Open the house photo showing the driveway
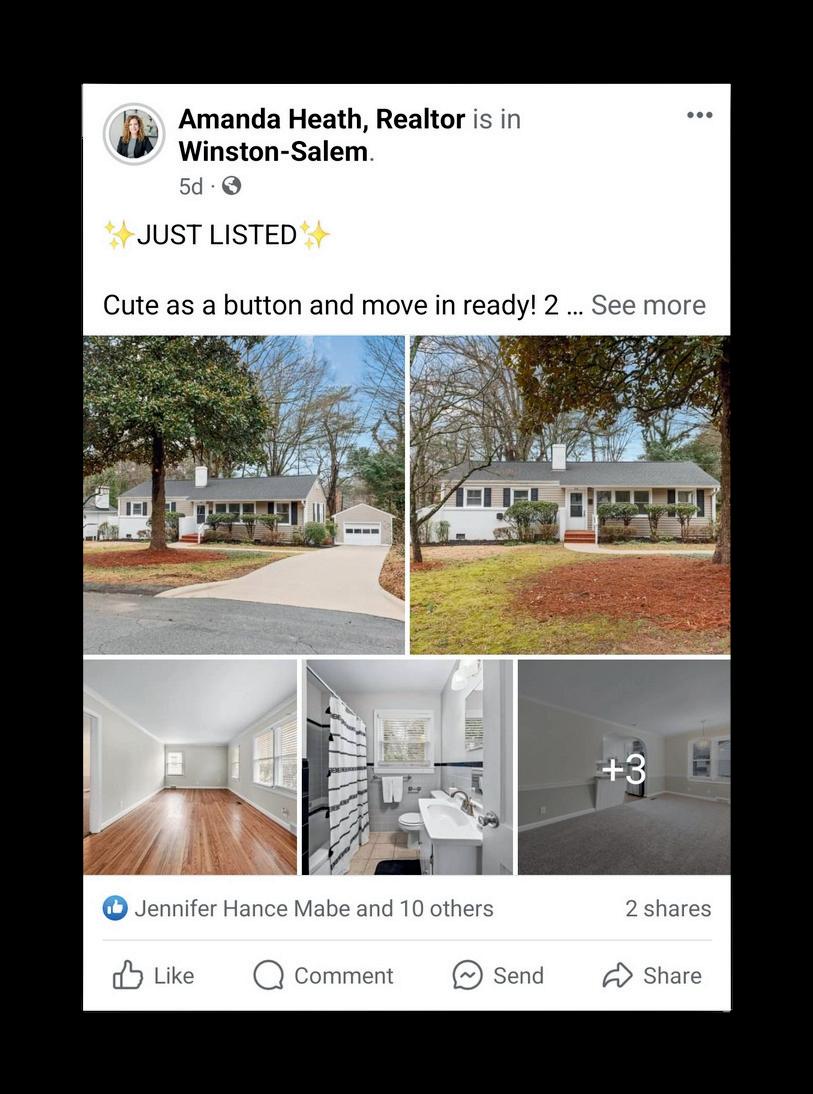 coord(243,495)
